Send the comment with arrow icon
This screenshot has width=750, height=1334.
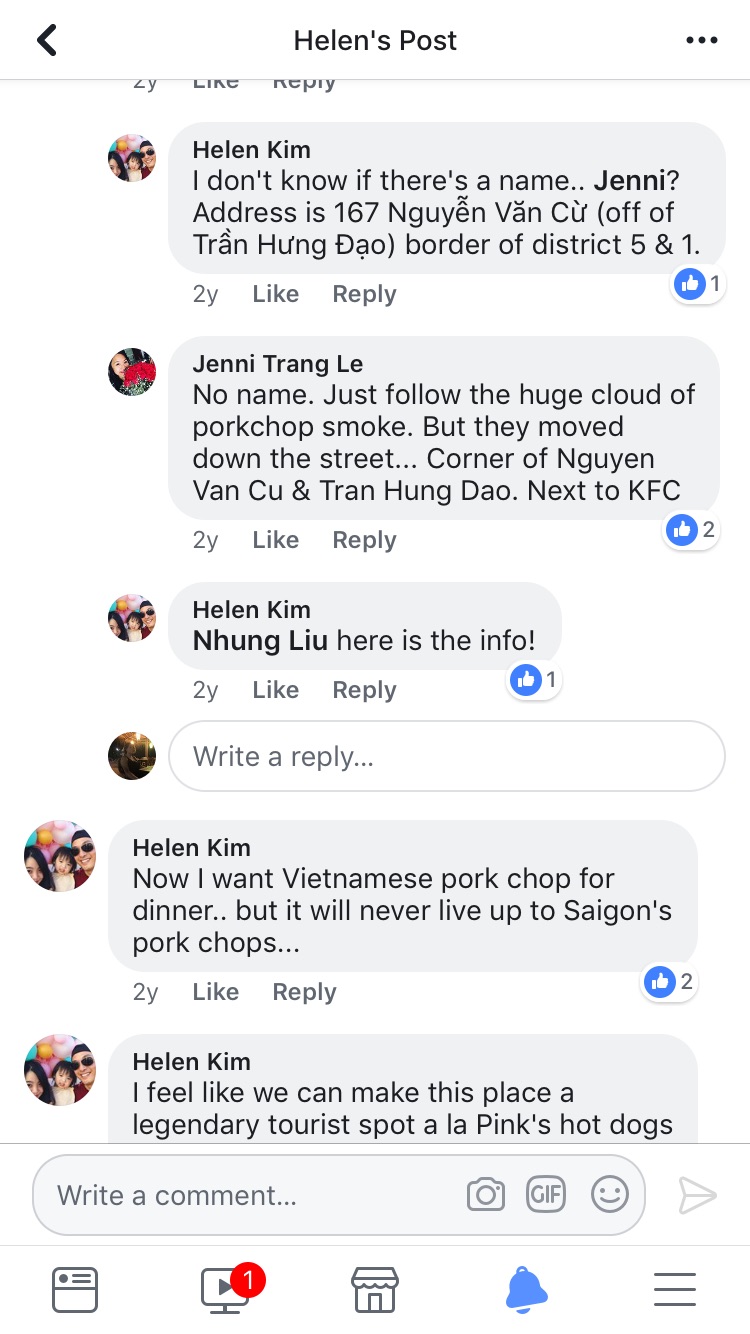pos(697,1195)
